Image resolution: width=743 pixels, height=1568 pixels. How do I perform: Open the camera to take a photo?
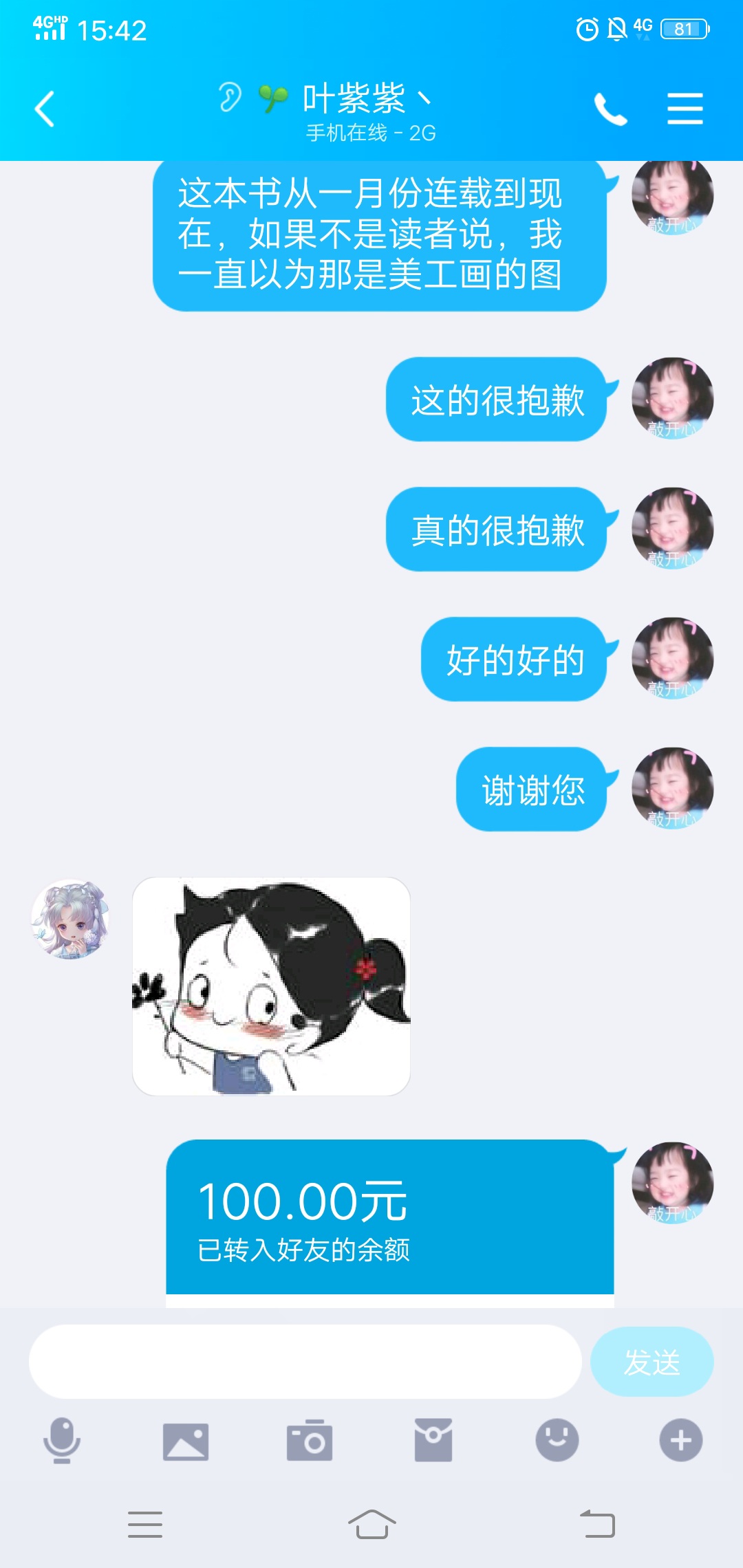click(x=310, y=1440)
